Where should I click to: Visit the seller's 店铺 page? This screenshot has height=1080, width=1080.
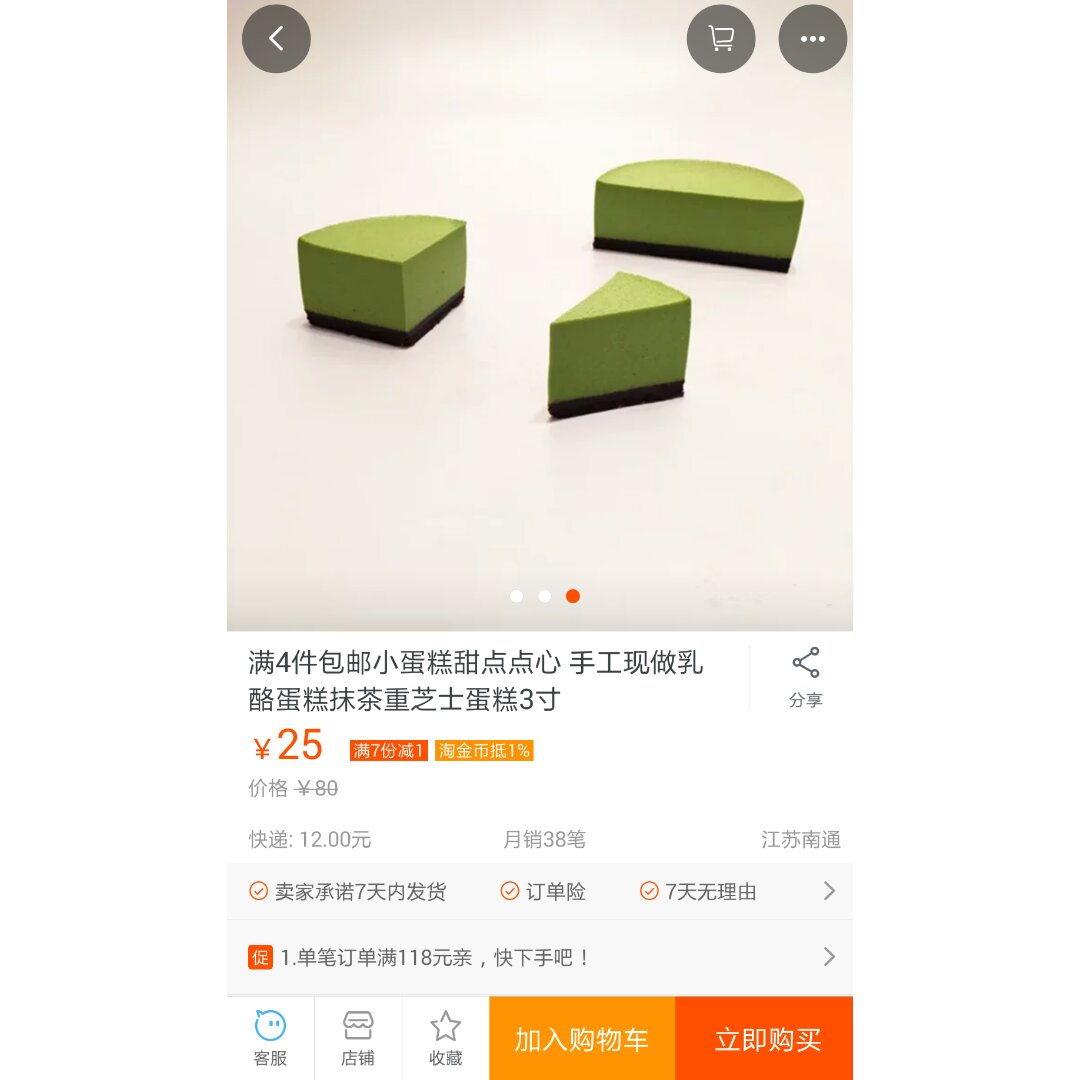click(x=358, y=1038)
